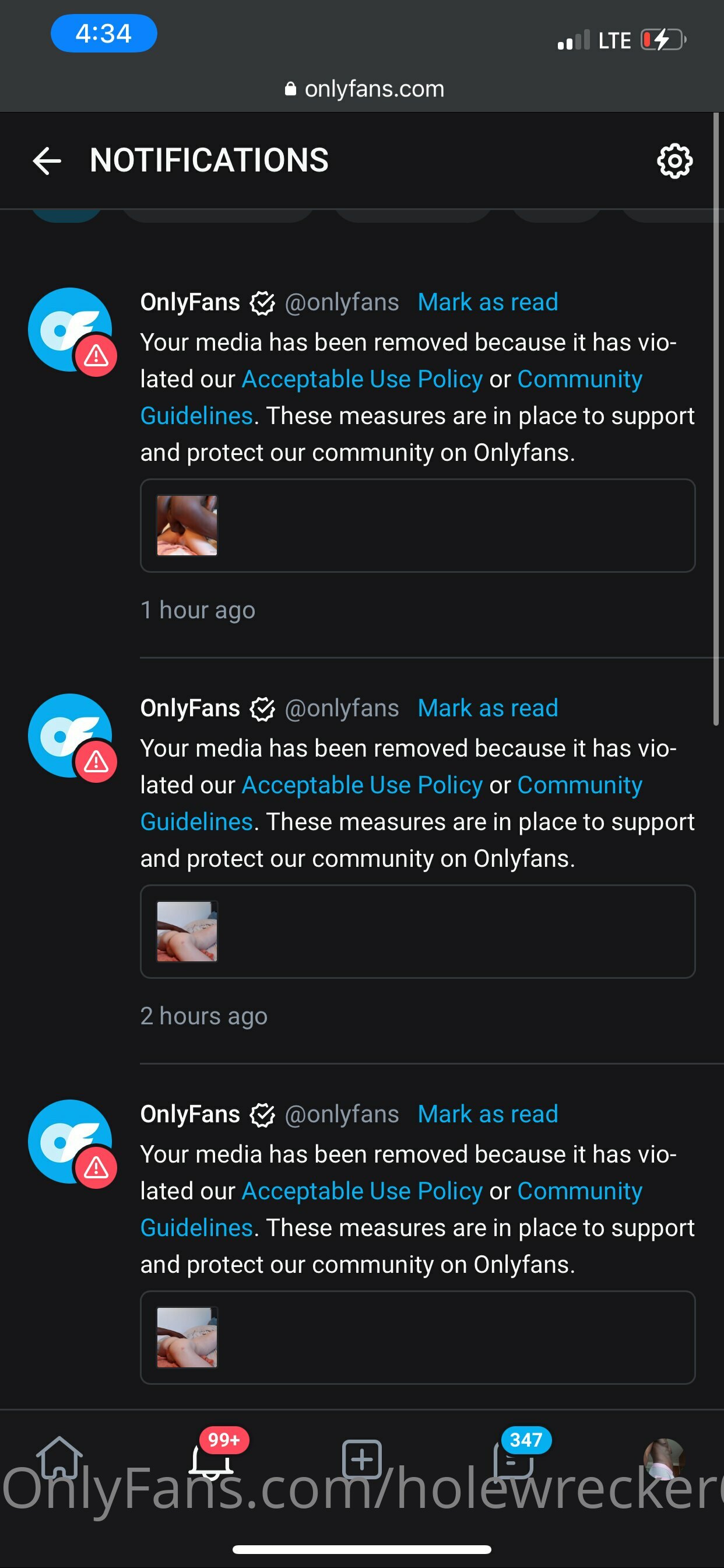Viewport: 724px width, 1568px height.
Task: Tap the onlyfans.com address bar
Action: click(364, 89)
